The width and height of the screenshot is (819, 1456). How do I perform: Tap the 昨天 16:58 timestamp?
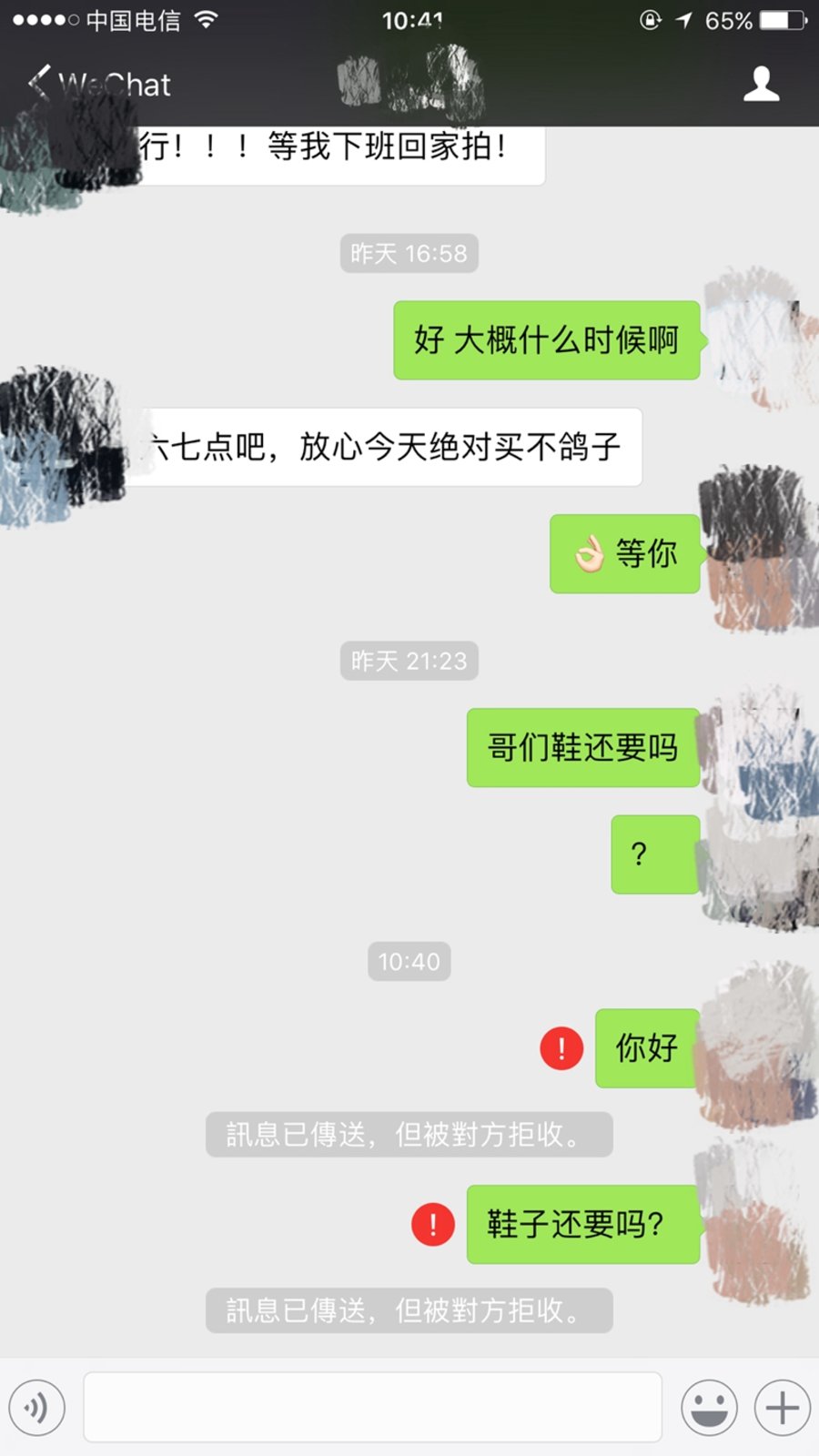(x=409, y=255)
